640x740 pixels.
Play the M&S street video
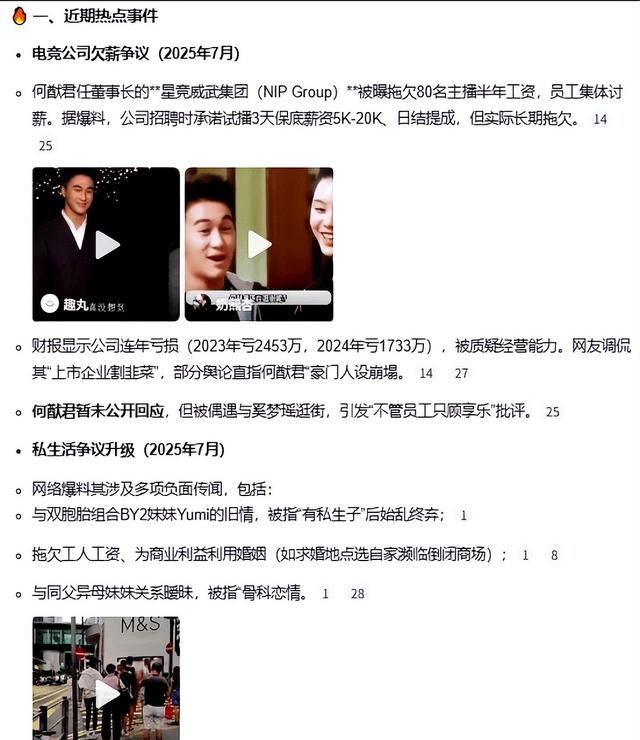point(107,692)
